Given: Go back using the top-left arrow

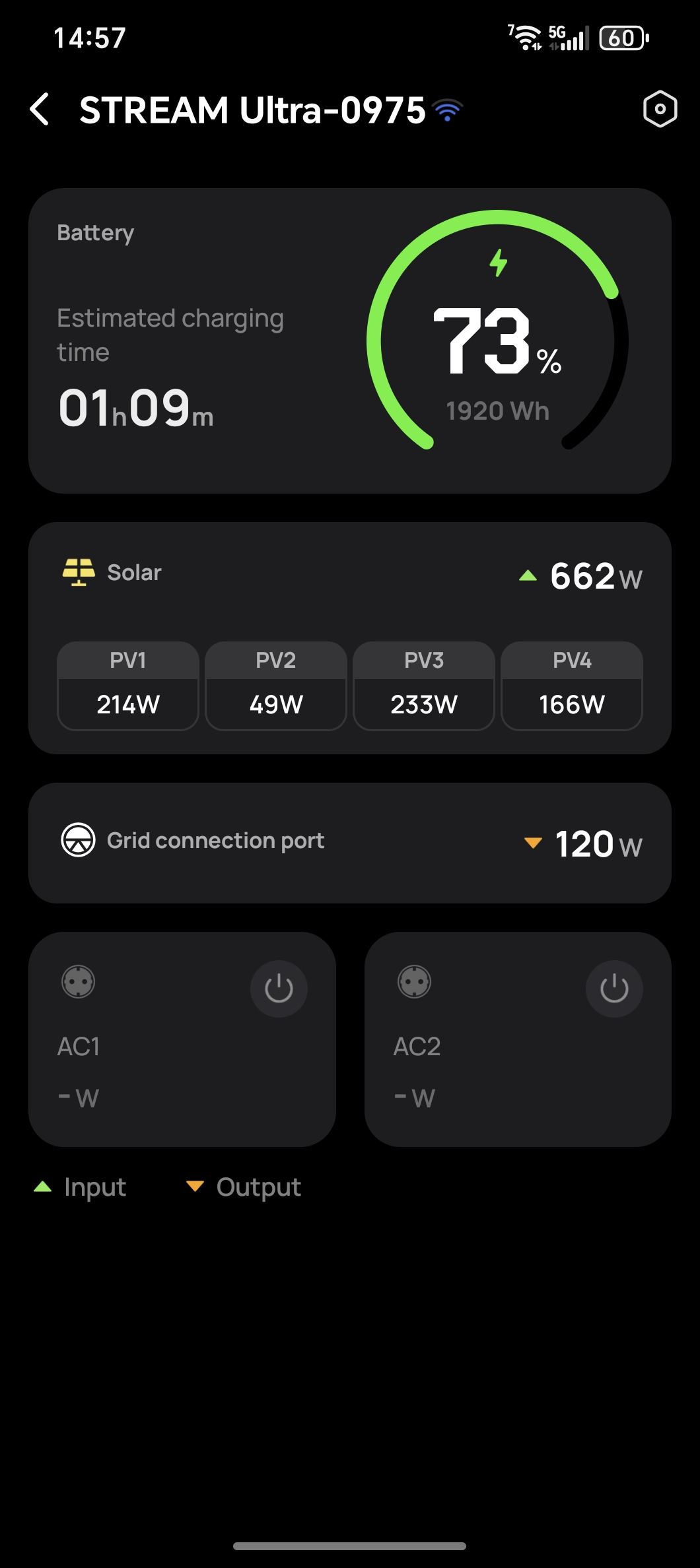Looking at the screenshot, I should point(40,109).
